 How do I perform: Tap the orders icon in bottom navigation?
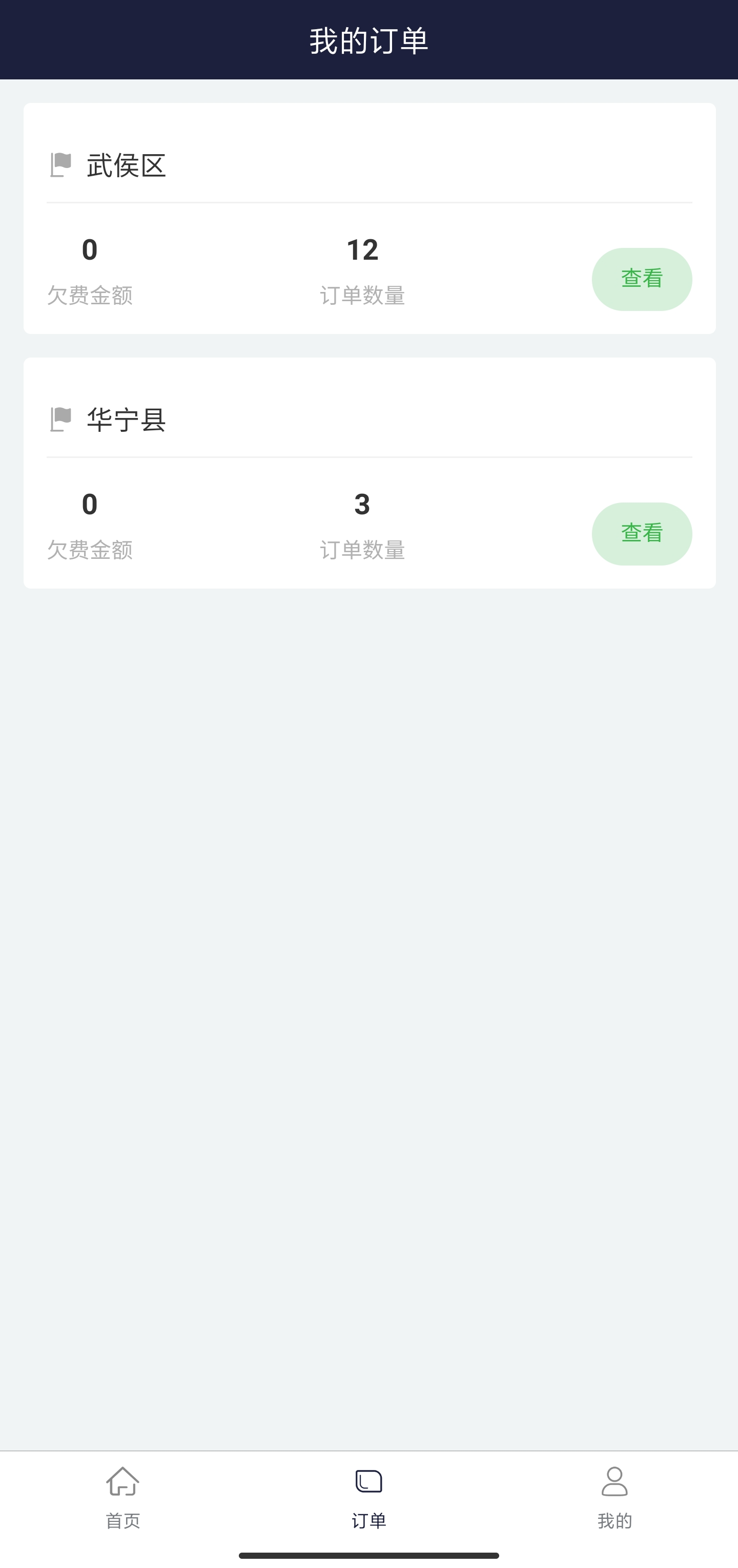click(368, 1481)
